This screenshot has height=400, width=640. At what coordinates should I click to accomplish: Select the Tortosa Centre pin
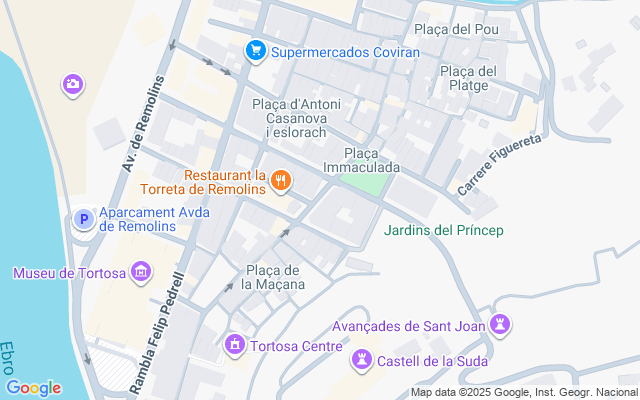(x=235, y=345)
